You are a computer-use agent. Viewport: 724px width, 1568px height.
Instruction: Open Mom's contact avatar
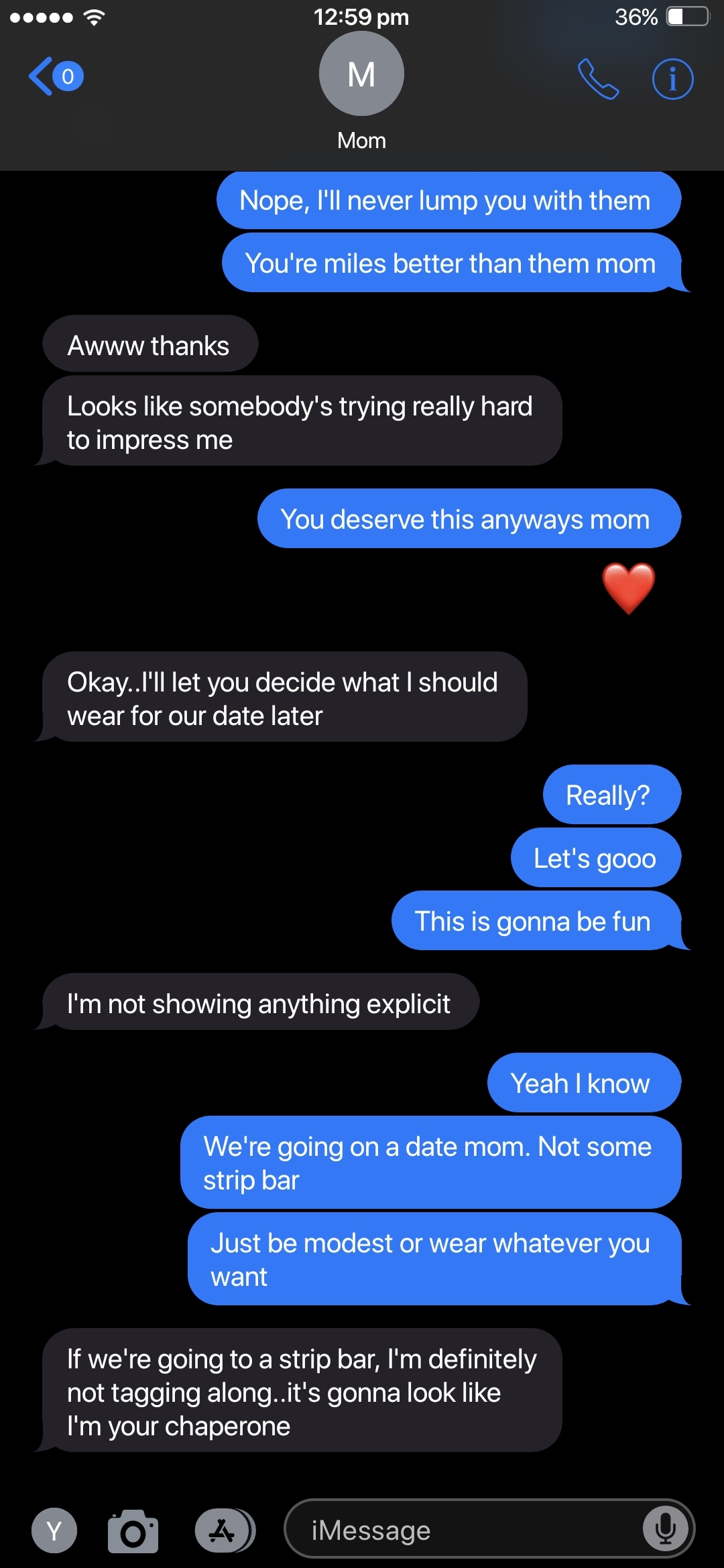[x=361, y=74]
